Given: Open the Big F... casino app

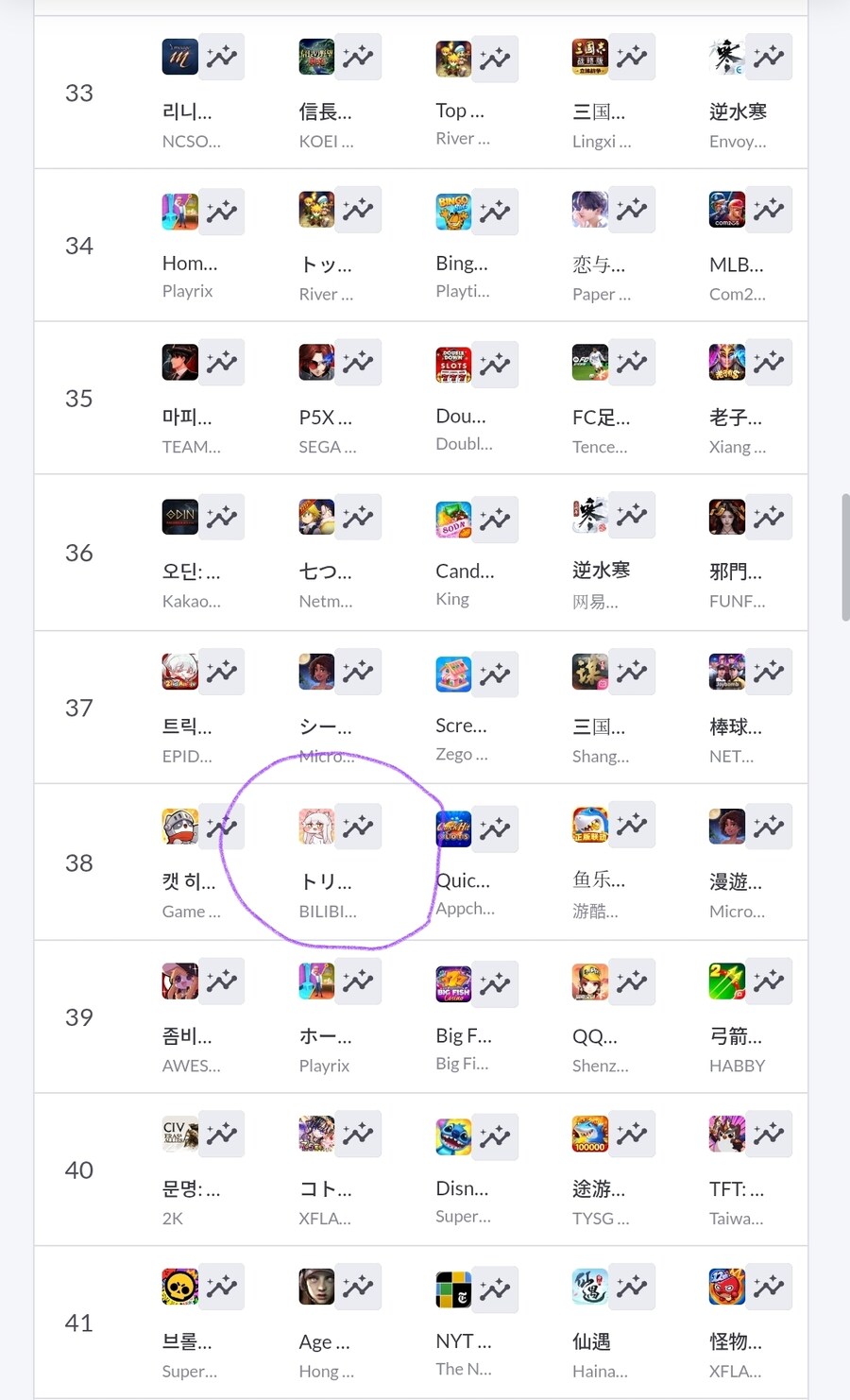Looking at the screenshot, I should 453,983.
